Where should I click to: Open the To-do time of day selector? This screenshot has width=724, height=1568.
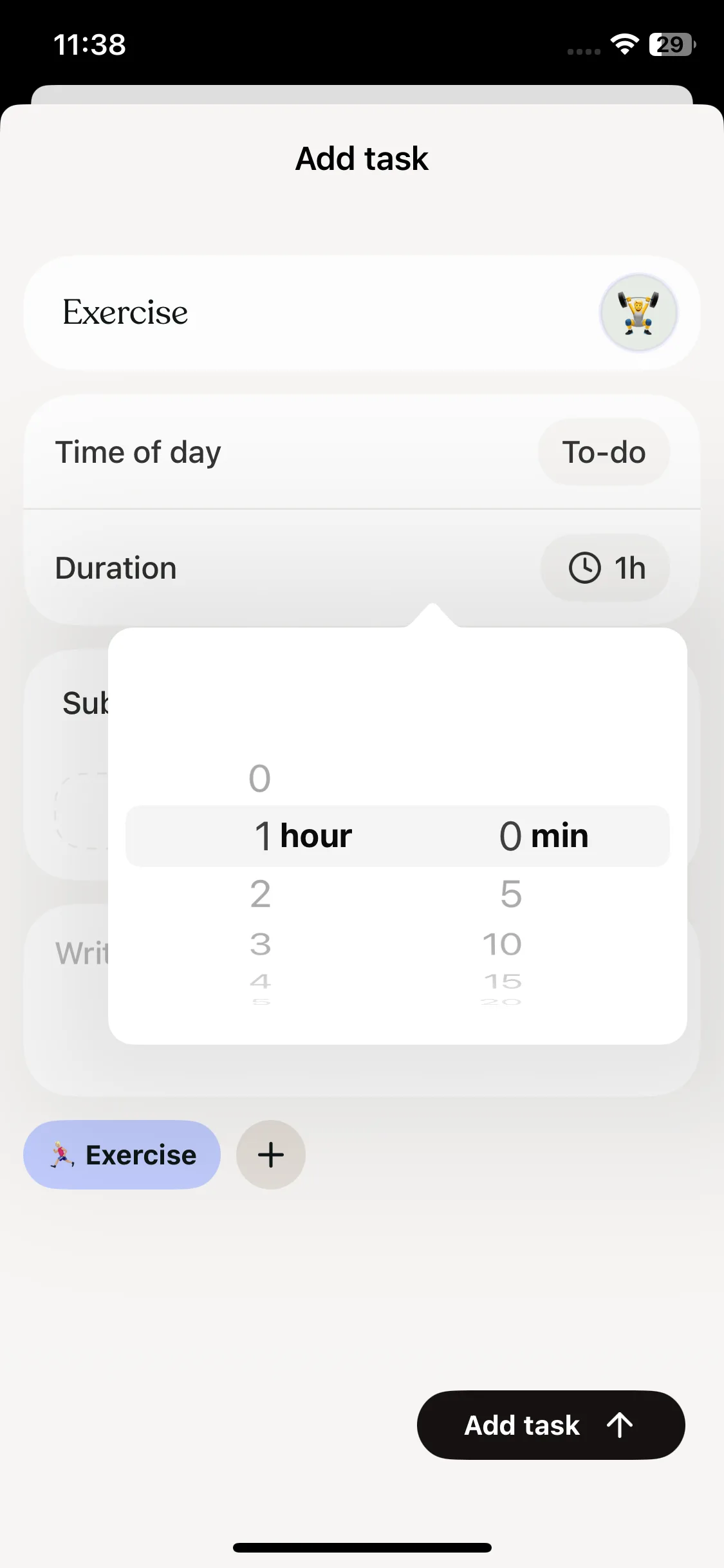point(603,453)
